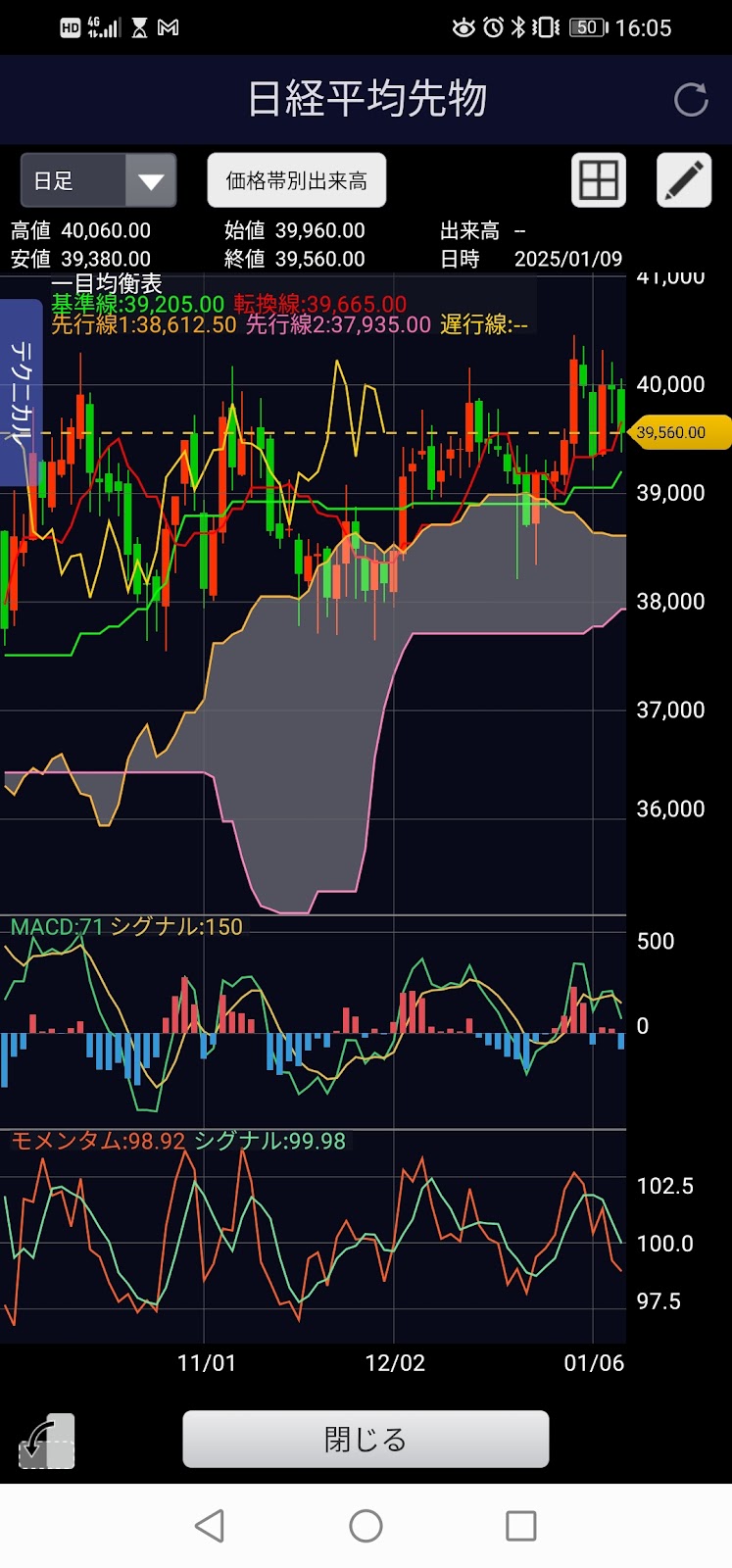Refresh the 日経平均先物 chart
Viewport: 732px width, 1568px height.
coord(691,99)
